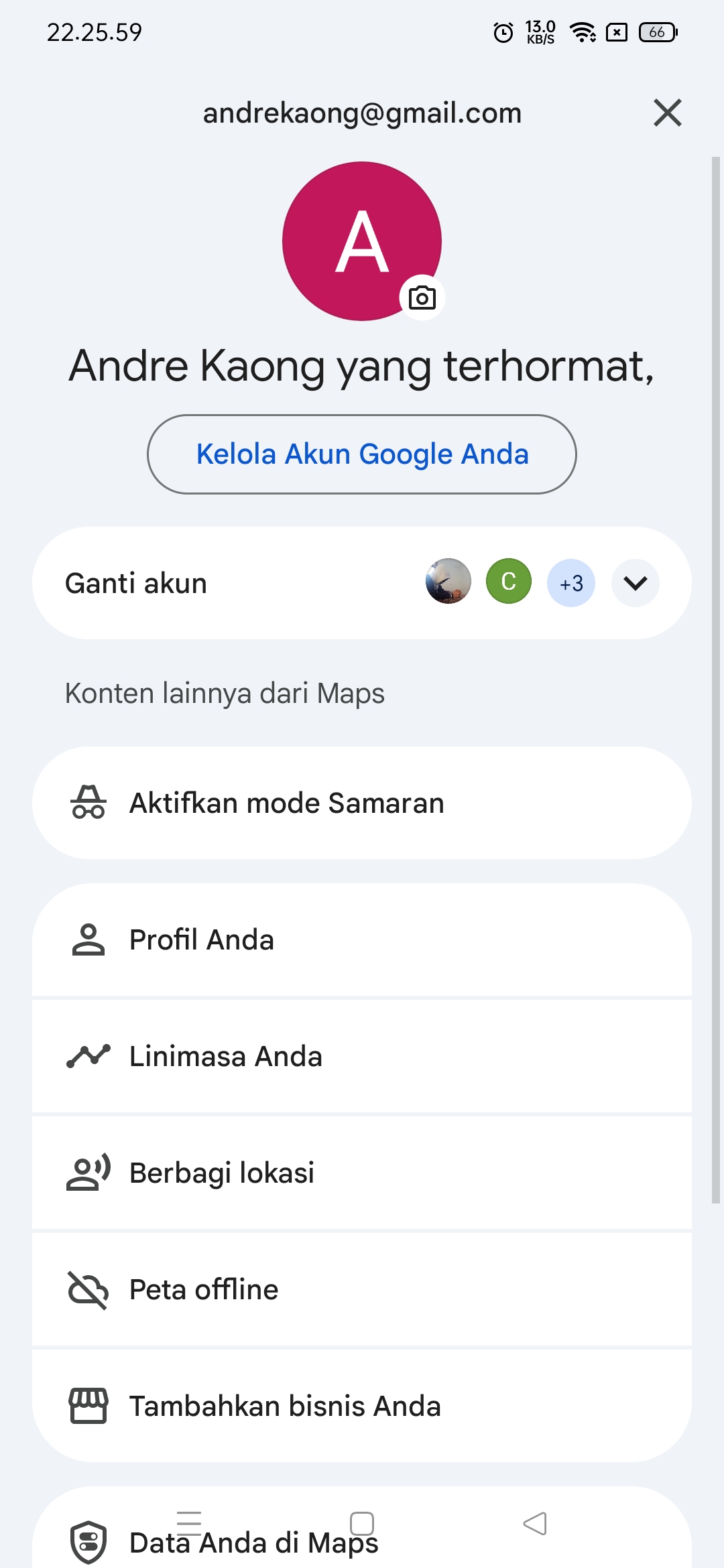Open Berbagi lokasi

[x=362, y=1173]
